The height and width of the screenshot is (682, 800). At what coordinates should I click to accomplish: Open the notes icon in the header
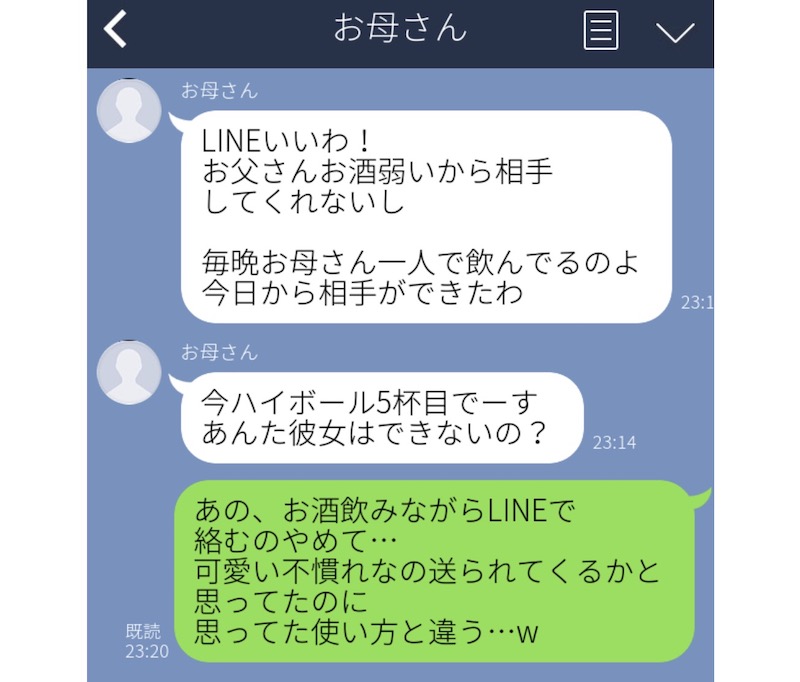tap(600, 31)
